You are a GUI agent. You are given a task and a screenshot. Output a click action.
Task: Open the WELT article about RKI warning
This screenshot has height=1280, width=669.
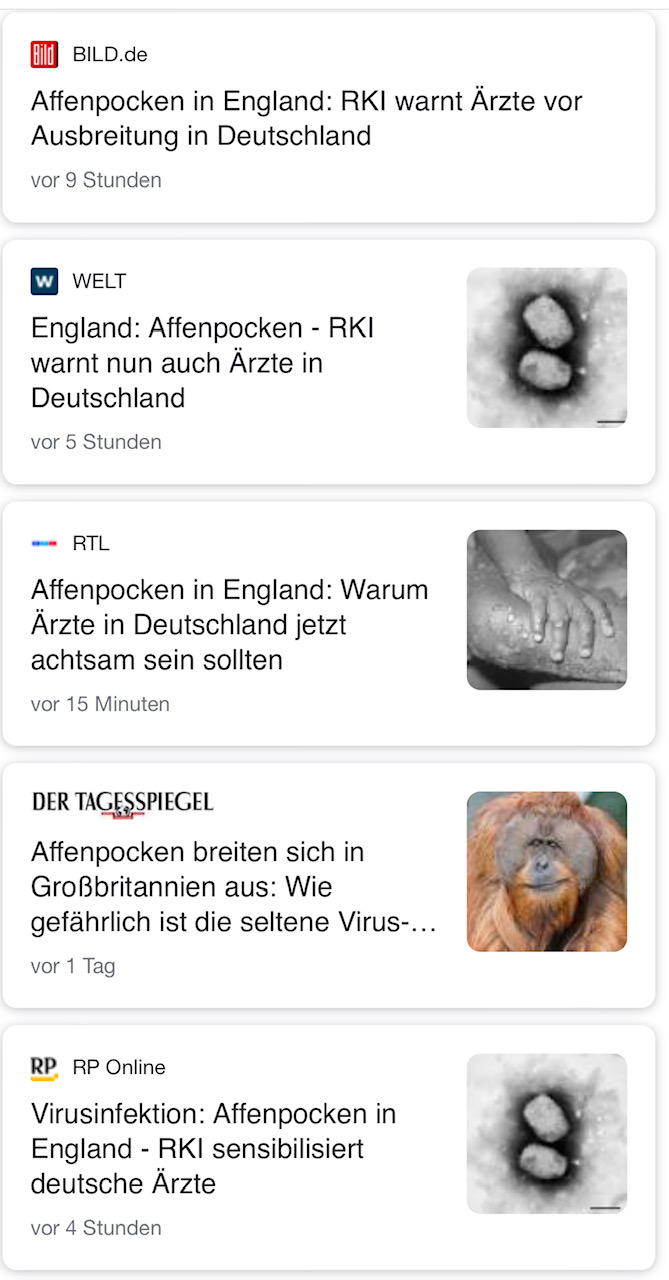click(x=202, y=363)
